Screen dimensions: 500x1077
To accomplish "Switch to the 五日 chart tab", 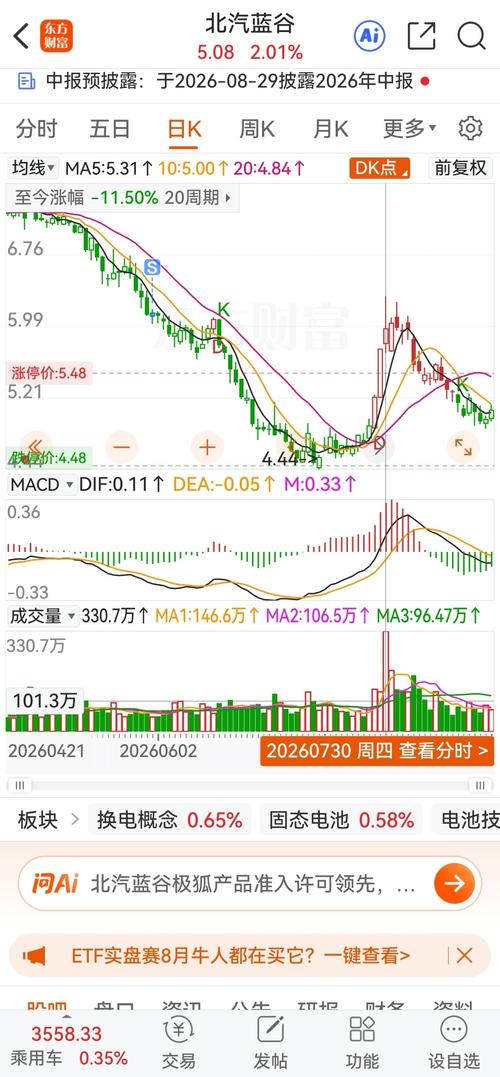I will click(110, 128).
